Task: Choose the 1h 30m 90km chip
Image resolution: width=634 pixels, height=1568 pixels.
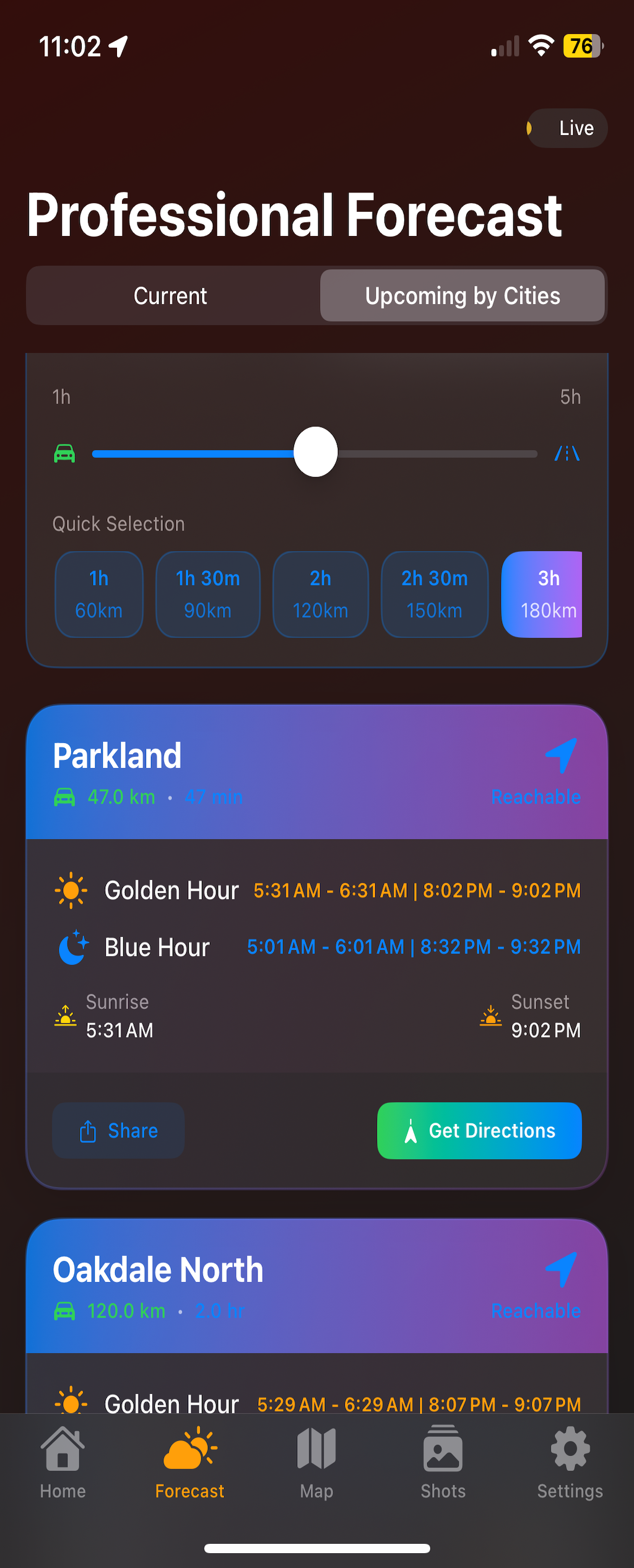Action: [x=207, y=594]
